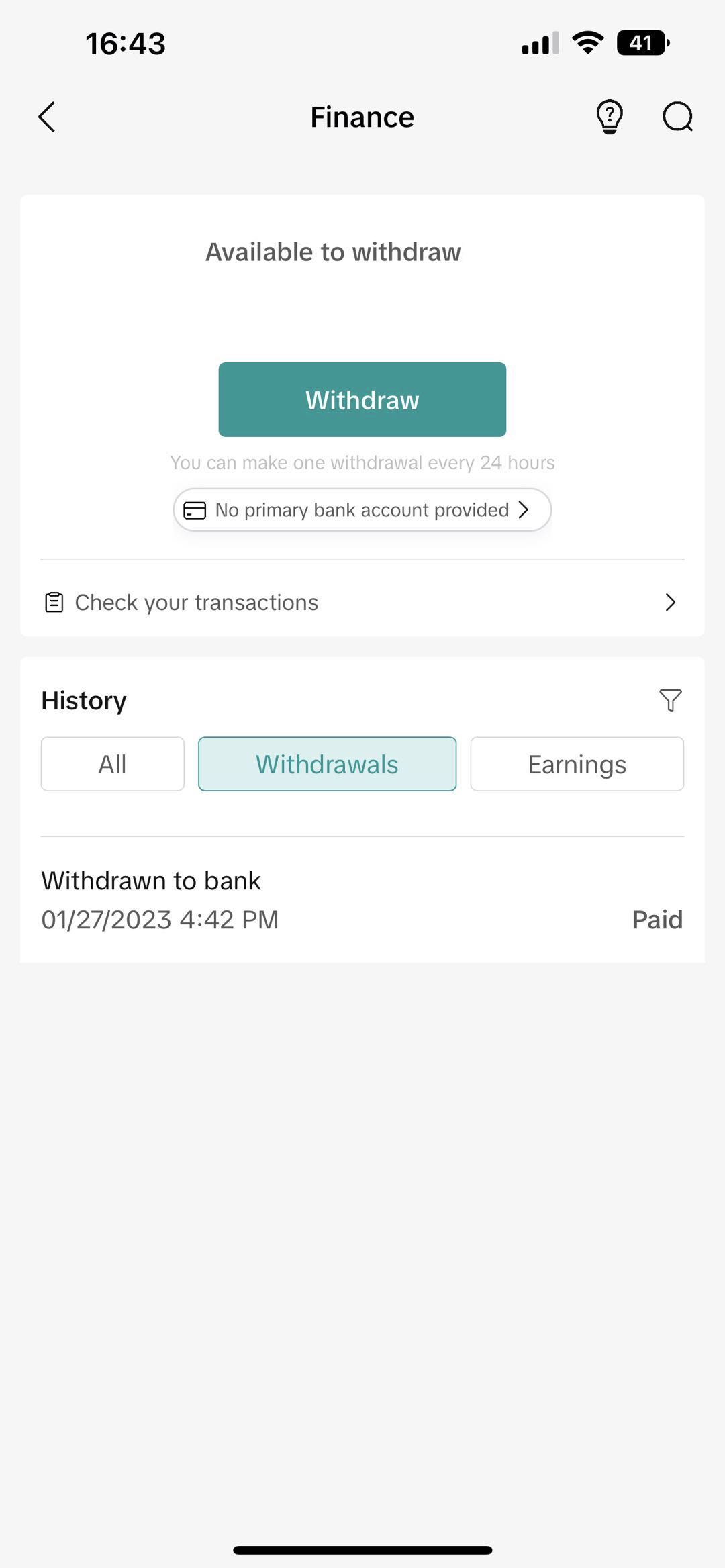Select the Earnings filter
The width and height of the screenshot is (725, 1568).
(x=577, y=763)
